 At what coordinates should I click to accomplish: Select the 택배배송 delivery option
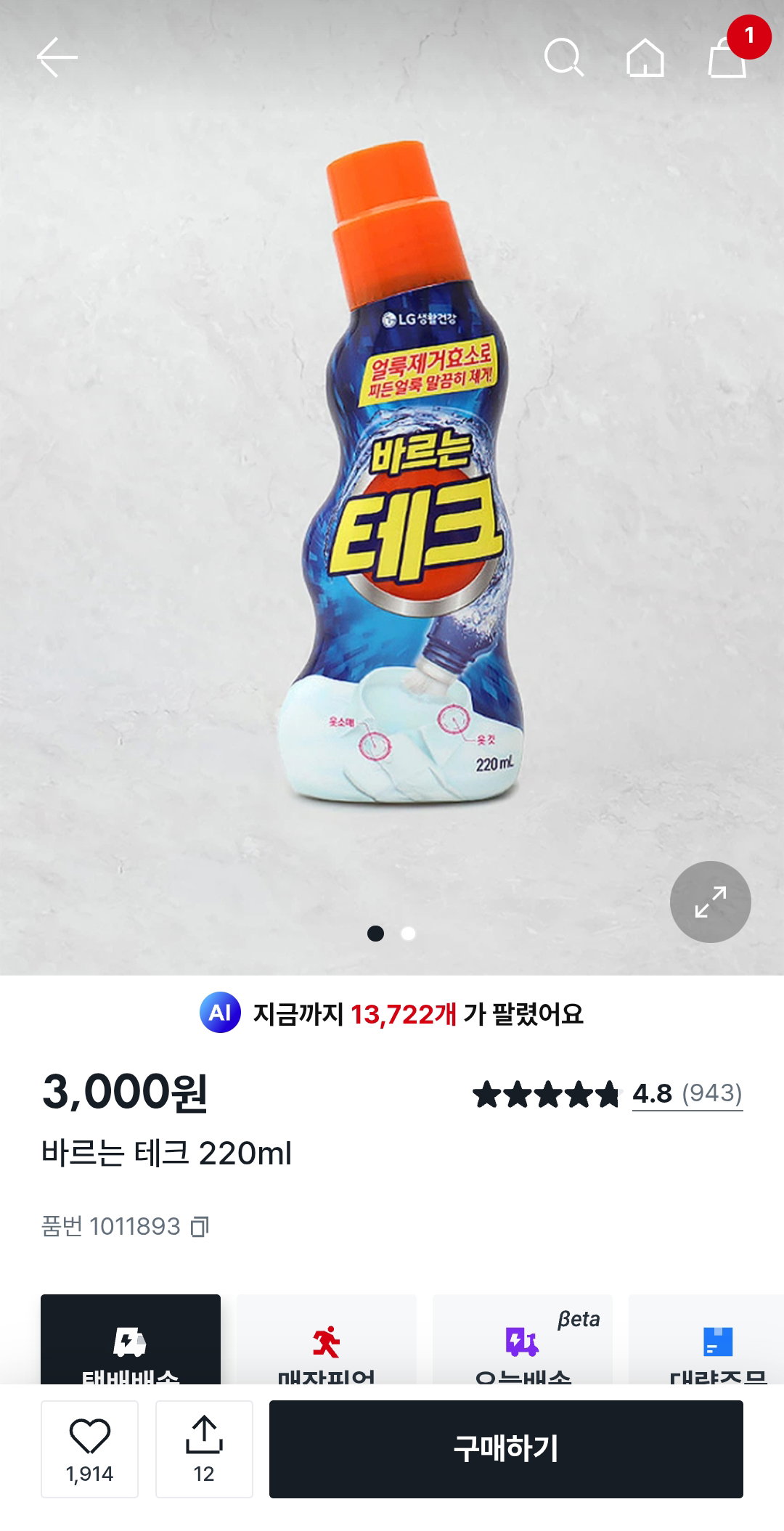[x=131, y=1339]
